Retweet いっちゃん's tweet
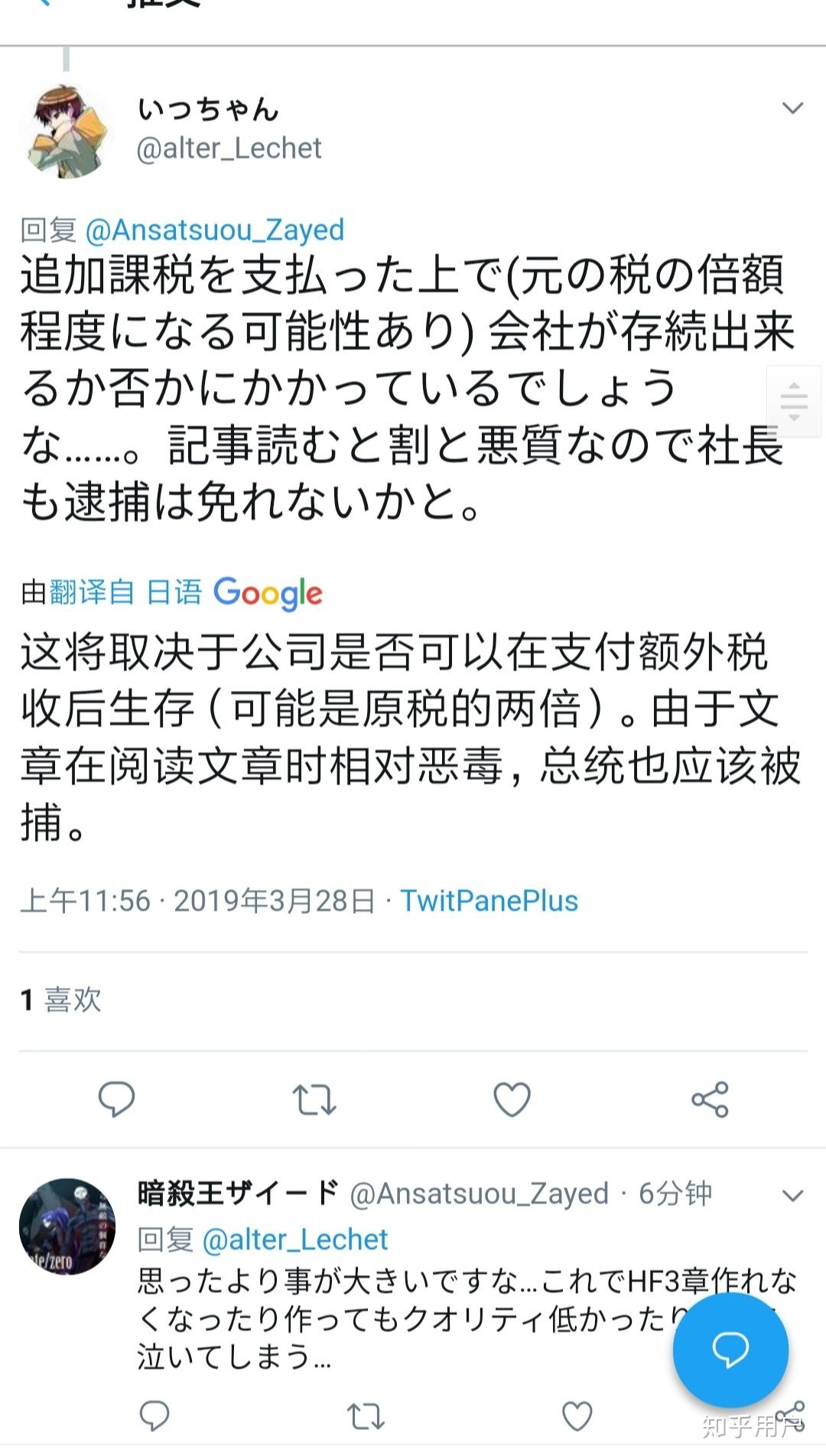Screen dimensions: 826x1456 click(x=314, y=1099)
